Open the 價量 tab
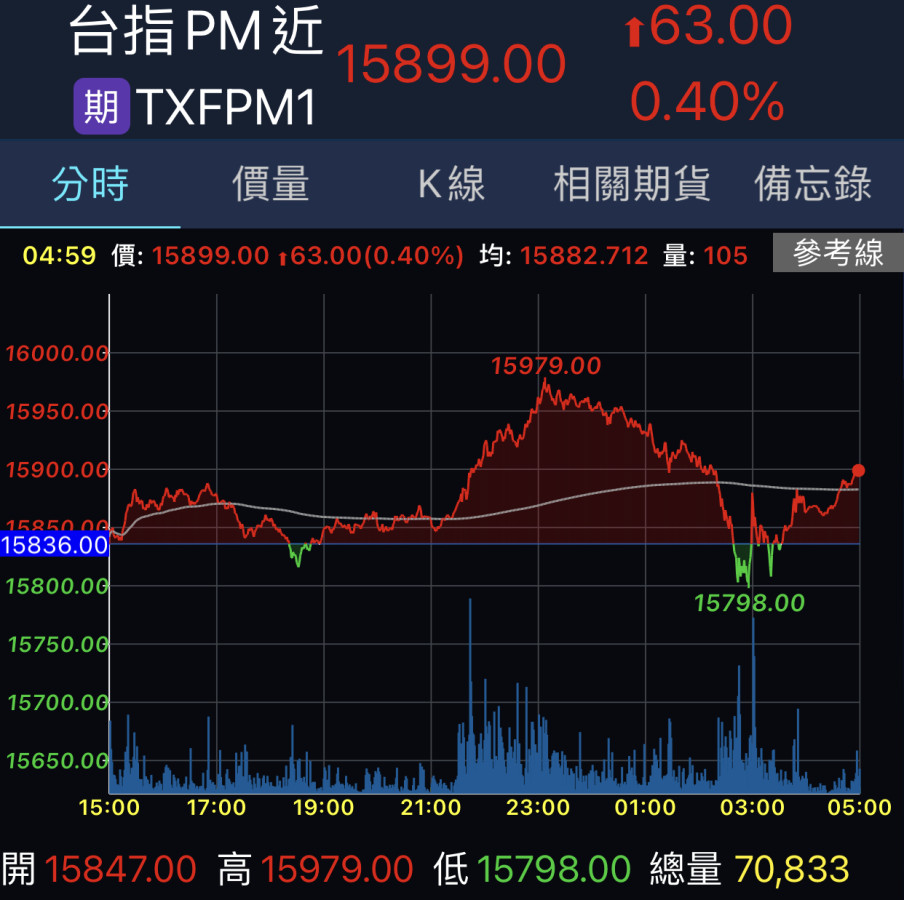Image resolution: width=904 pixels, height=900 pixels. click(271, 185)
